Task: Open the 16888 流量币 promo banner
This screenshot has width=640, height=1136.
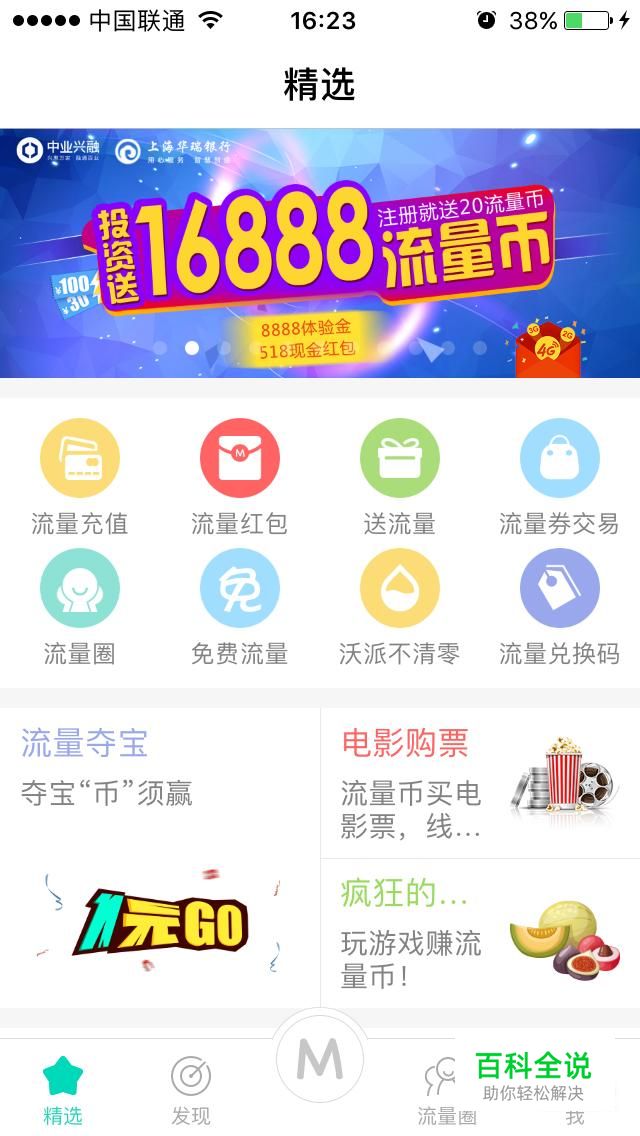Action: pos(320,253)
